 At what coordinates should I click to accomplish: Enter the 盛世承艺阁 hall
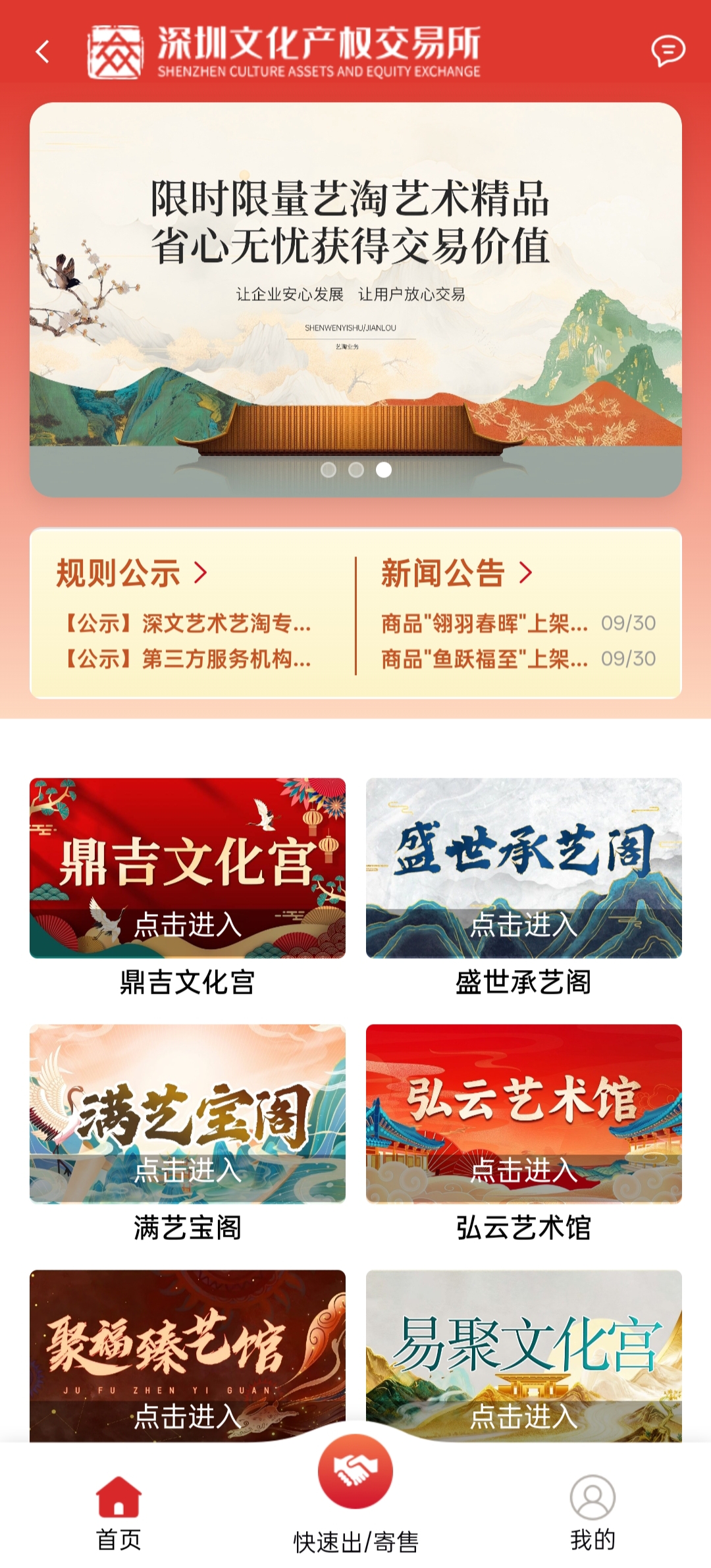coord(523,868)
